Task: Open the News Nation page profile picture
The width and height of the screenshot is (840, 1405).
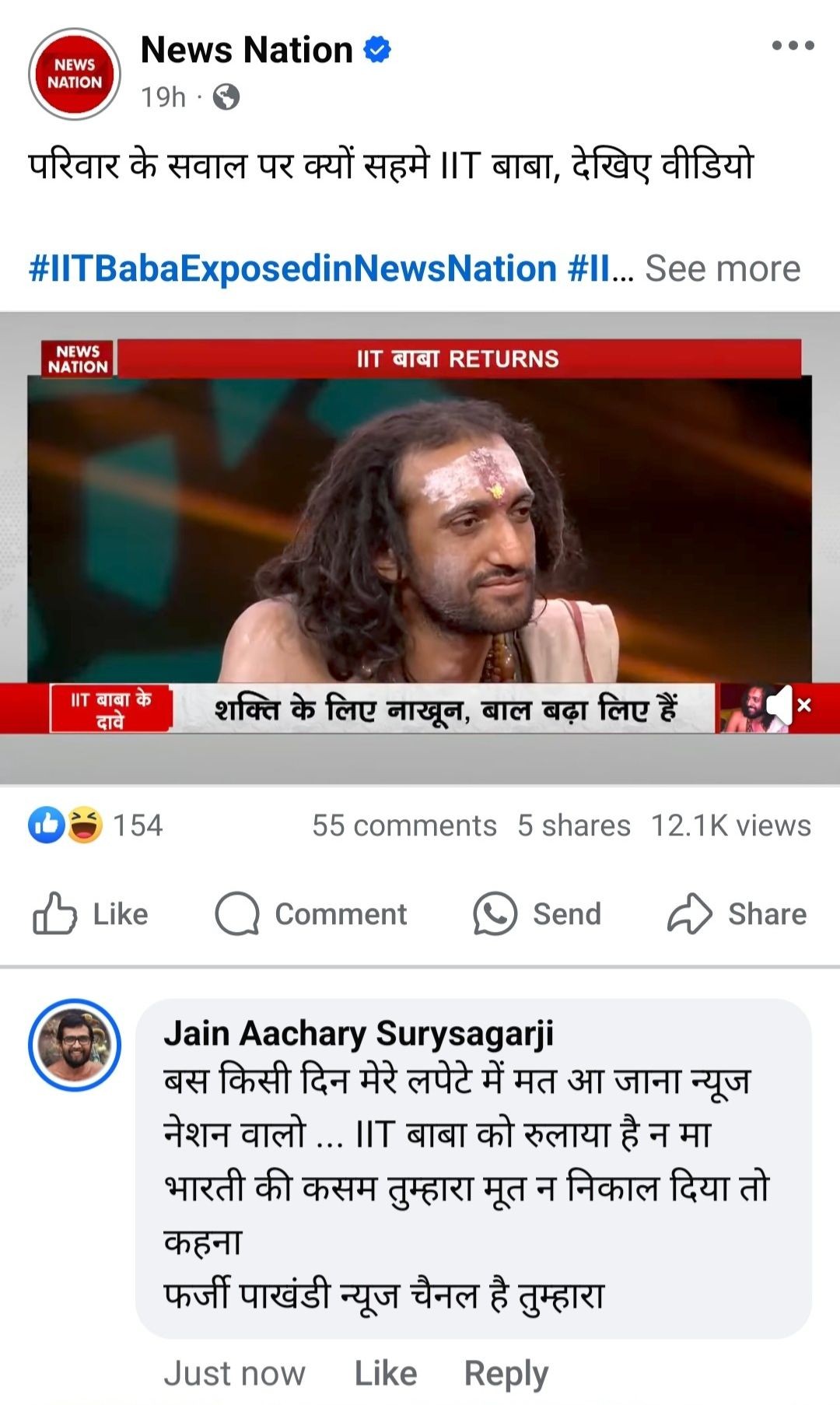Action: click(x=75, y=74)
